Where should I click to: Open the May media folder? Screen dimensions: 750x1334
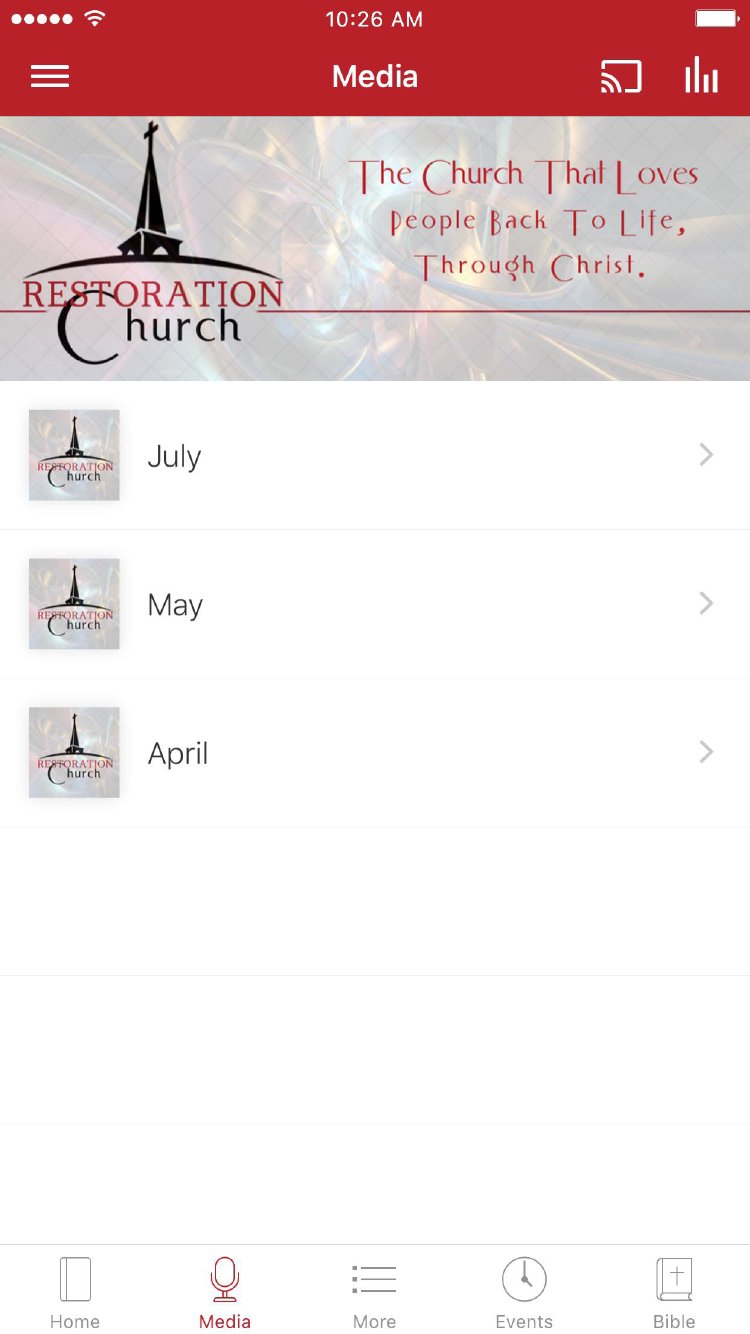pos(375,604)
